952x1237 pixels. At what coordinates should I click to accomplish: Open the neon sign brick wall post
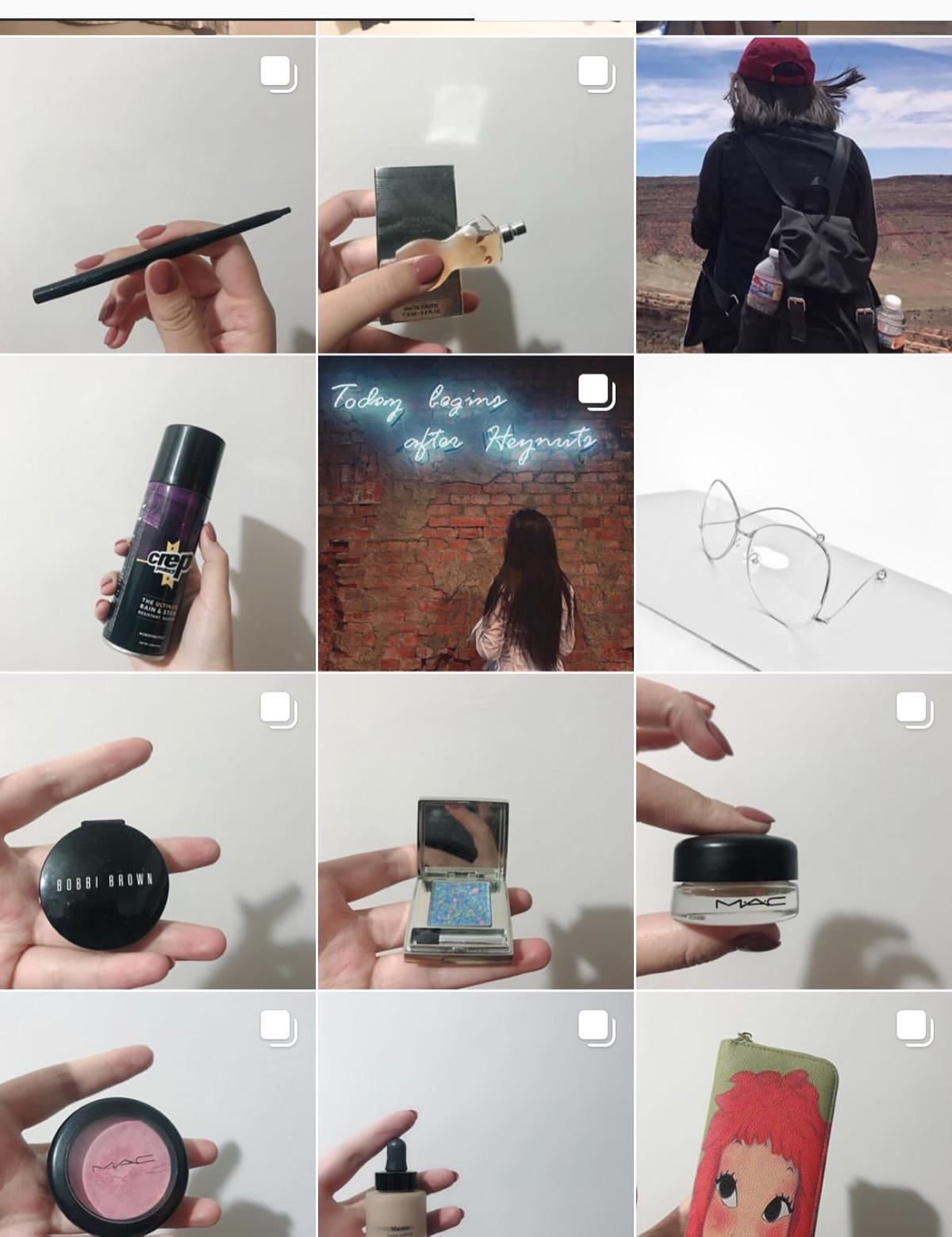click(475, 513)
